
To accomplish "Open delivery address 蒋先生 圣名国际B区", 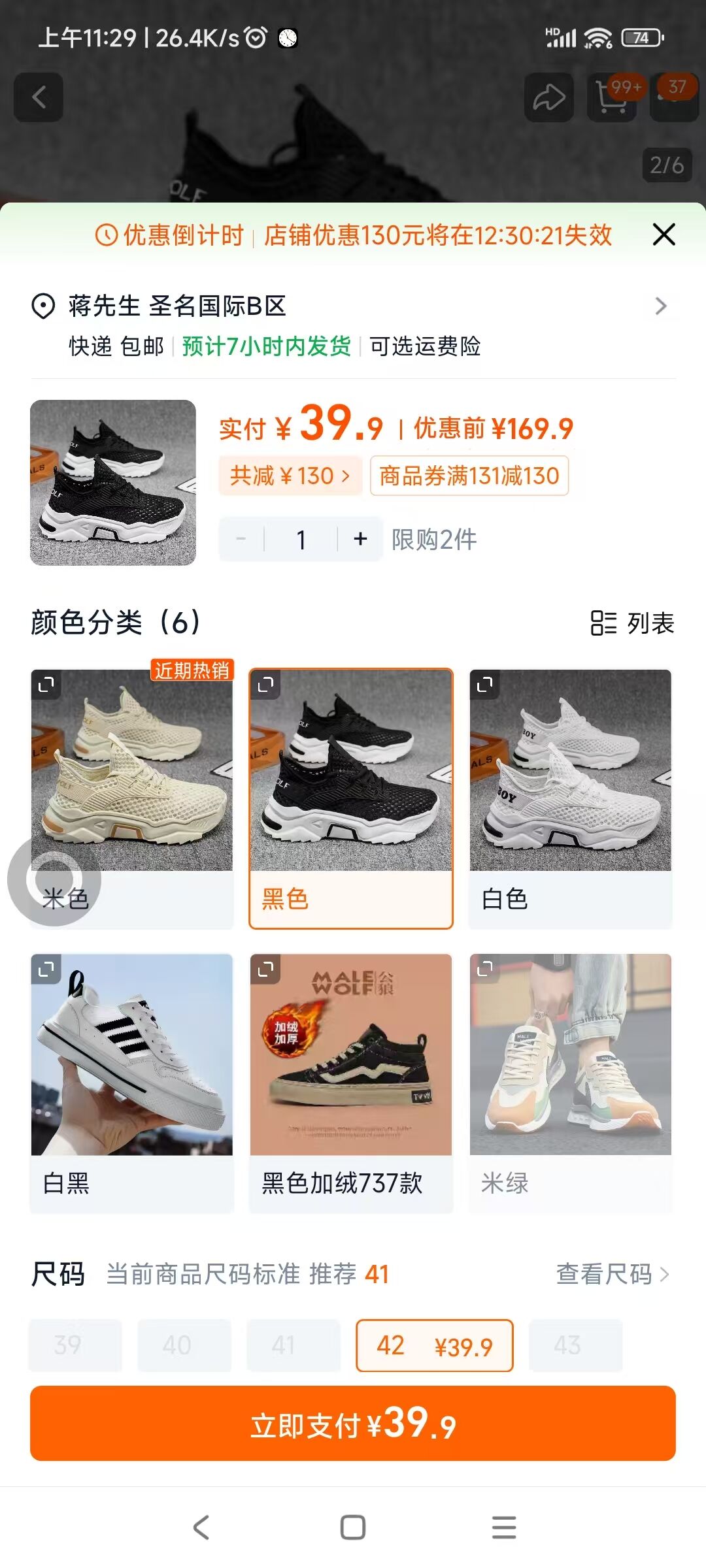I will pos(353,306).
